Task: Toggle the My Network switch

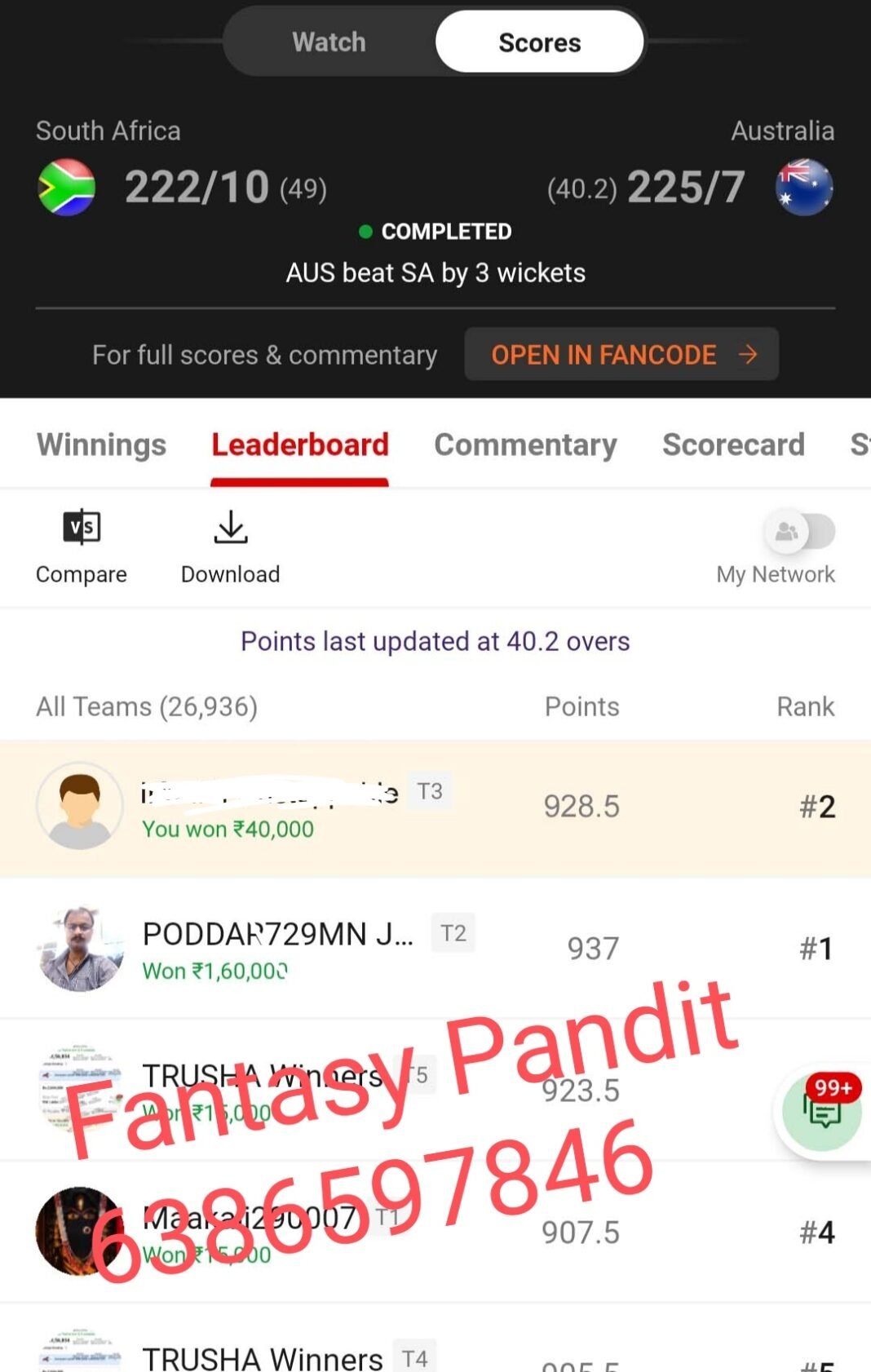Action: pyautogui.click(x=799, y=532)
